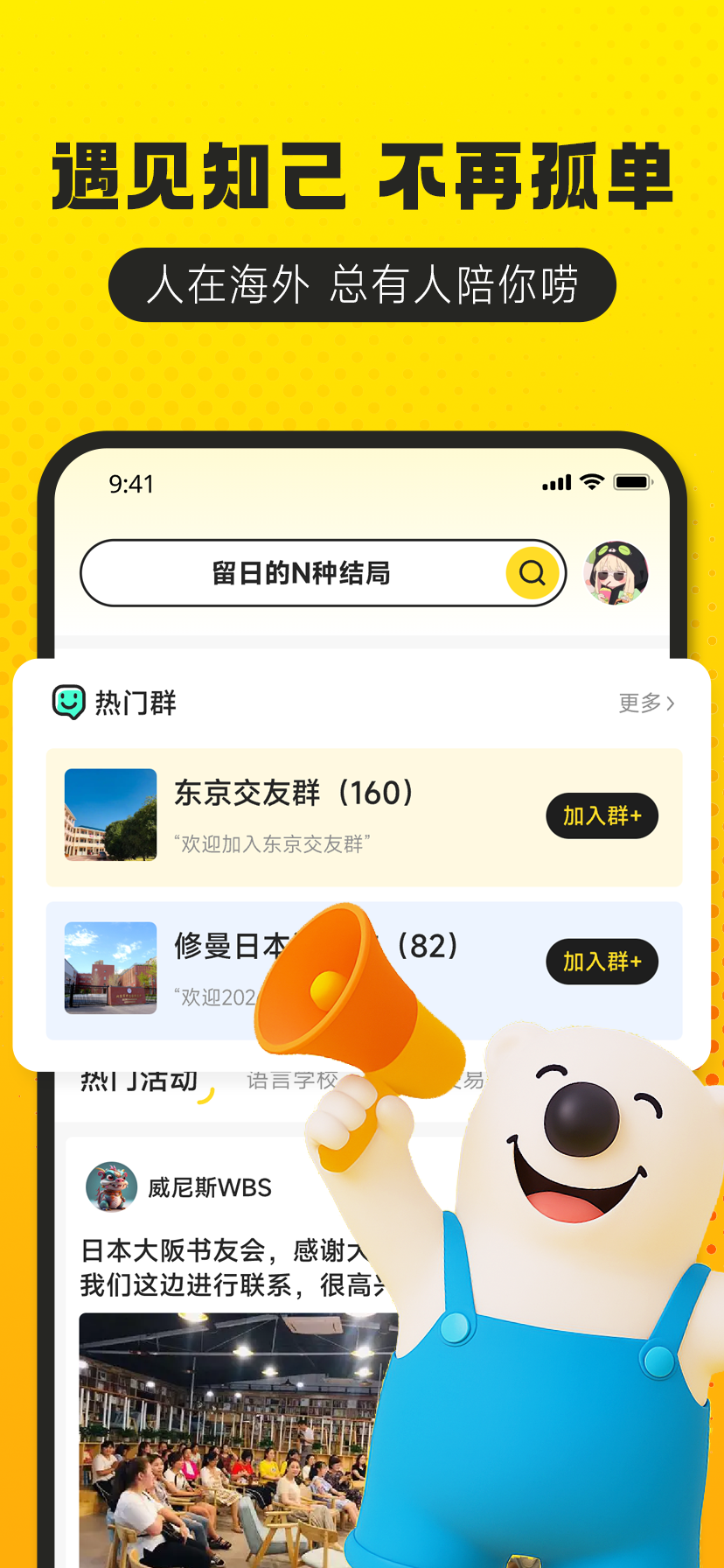Click the 东京交友群 group photo icon

pyautogui.click(x=110, y=815)
